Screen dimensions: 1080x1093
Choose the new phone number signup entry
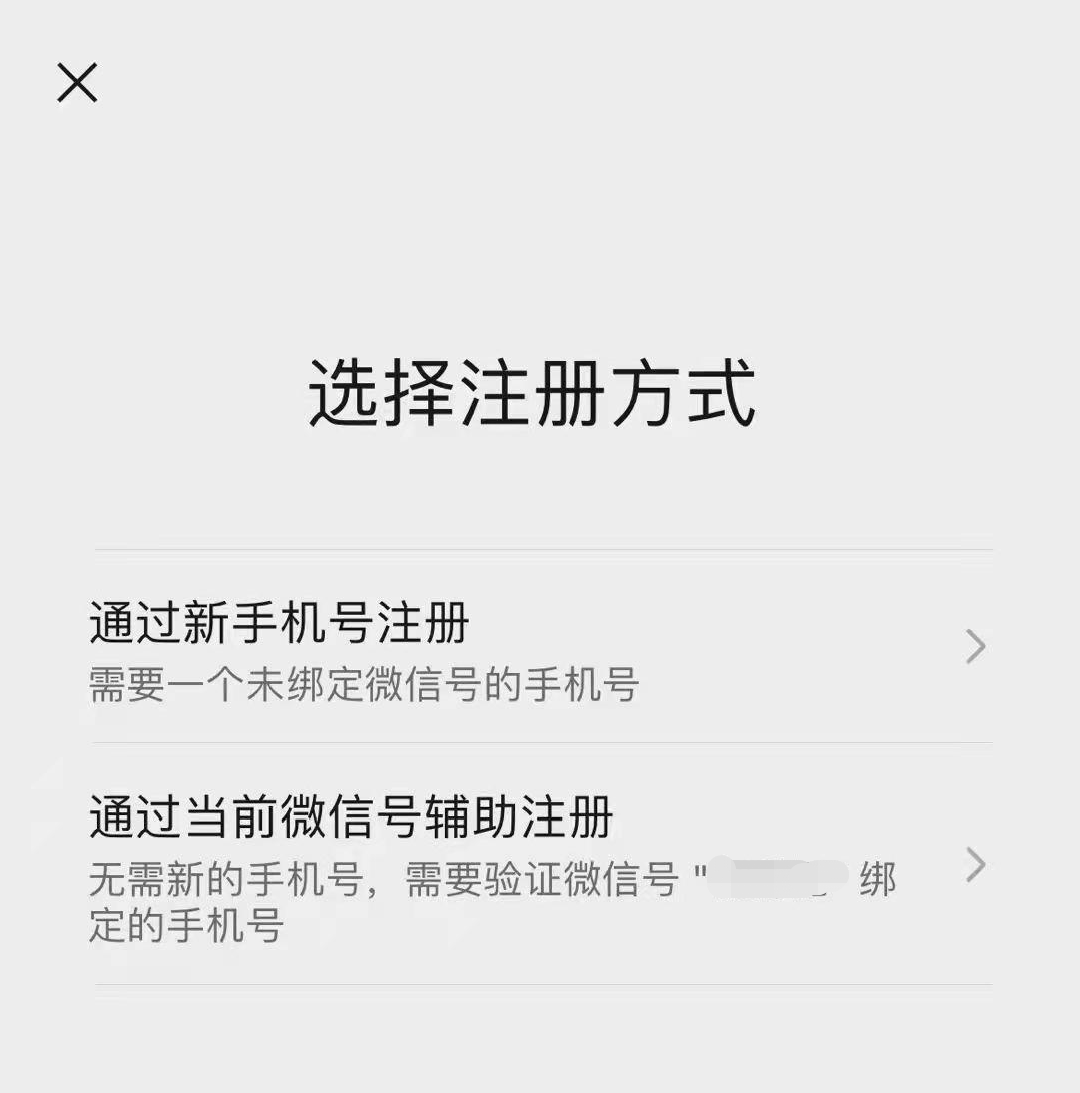tap(279, 621)
